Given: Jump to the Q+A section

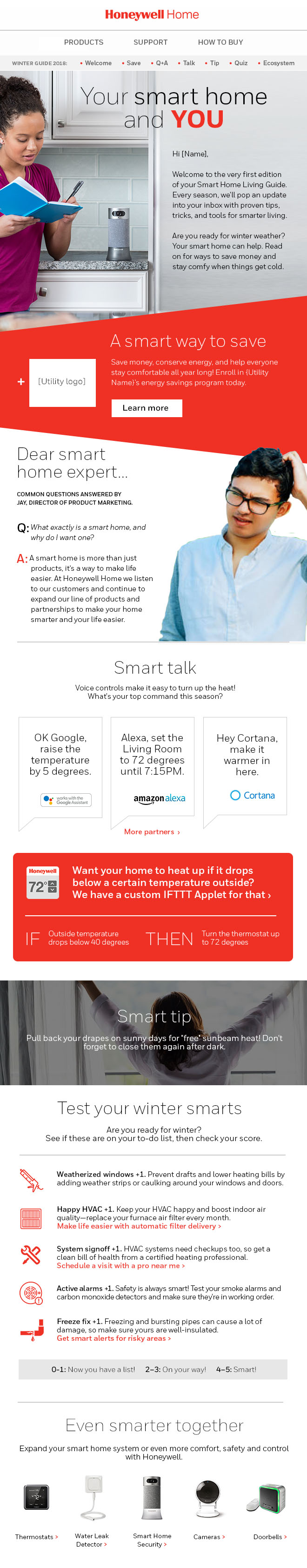Looking at the screenshot, I should click(x=161, y=63).
